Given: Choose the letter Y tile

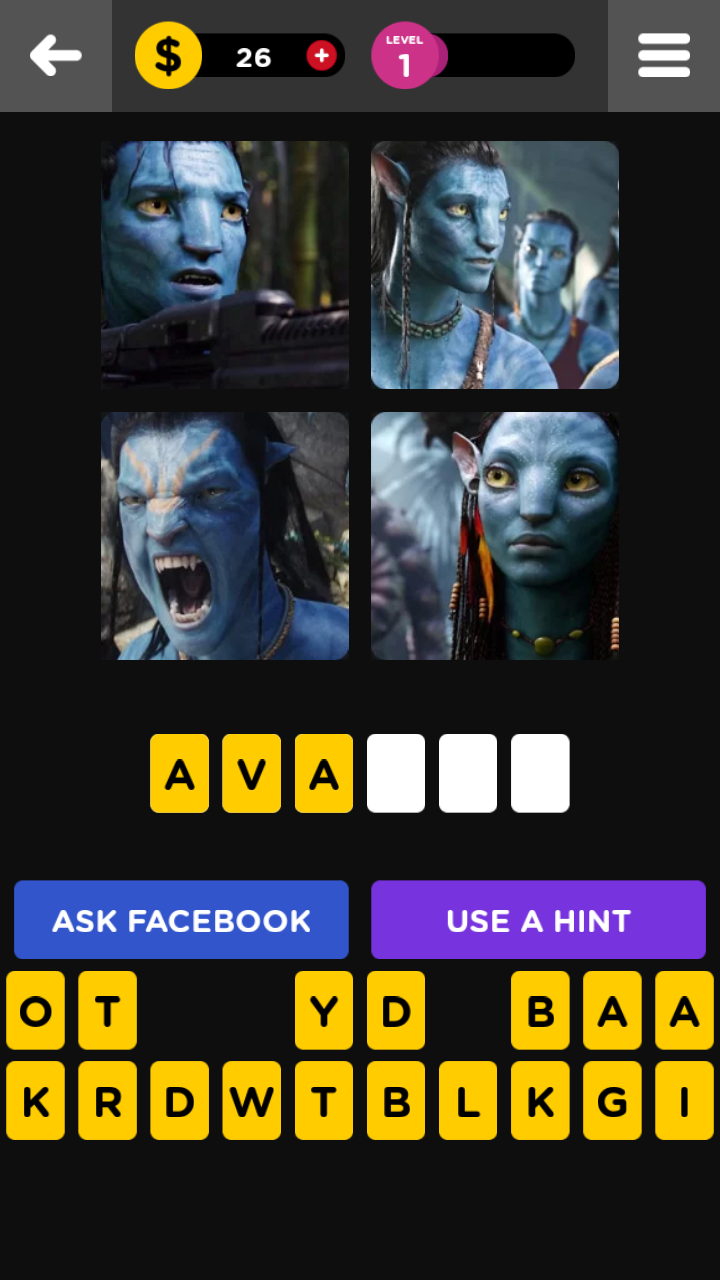Looking at the screenshot, I should 323,1011.
